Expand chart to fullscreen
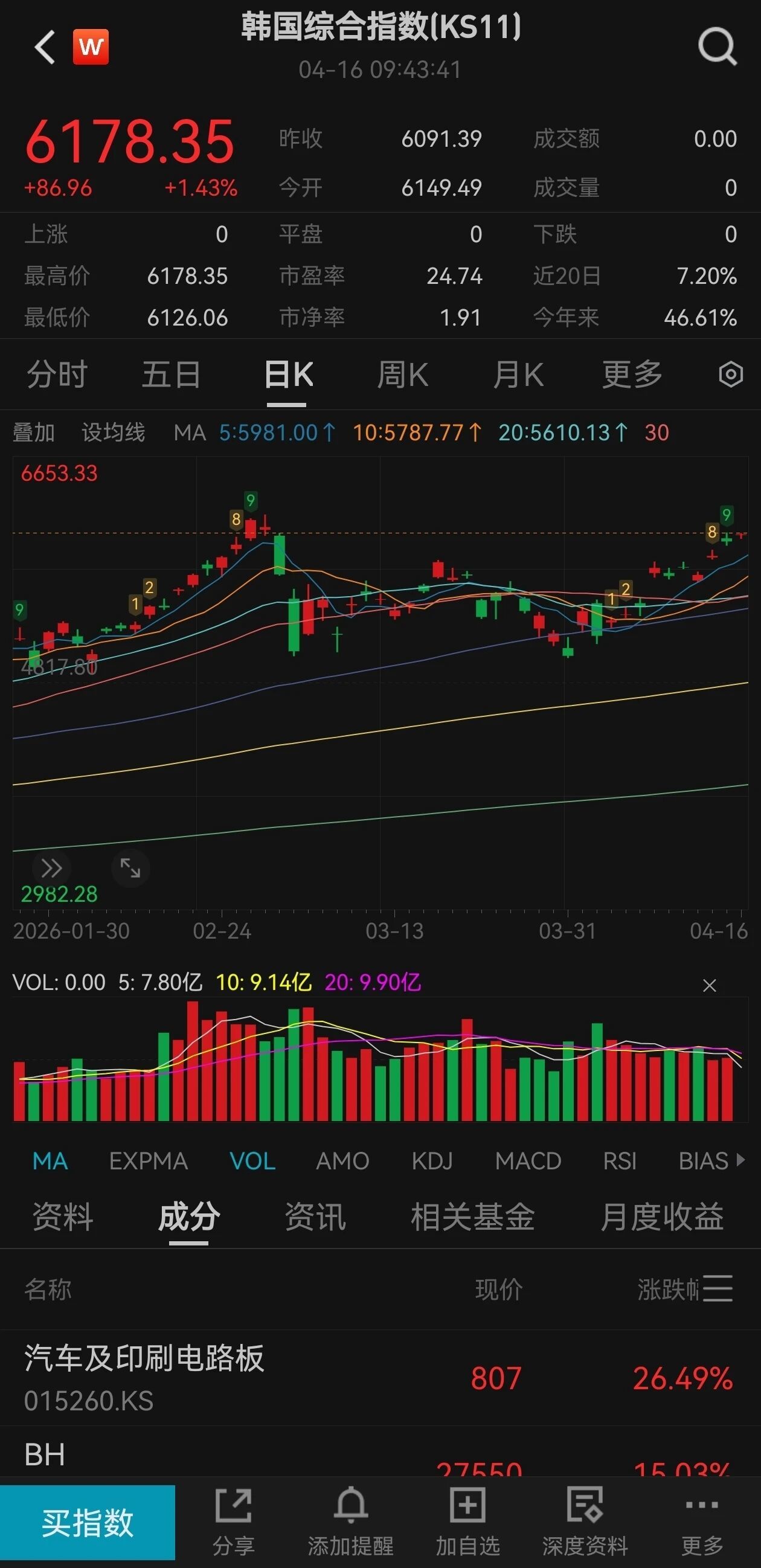The width and height of the screenshot is (761, 1568). 130,867
